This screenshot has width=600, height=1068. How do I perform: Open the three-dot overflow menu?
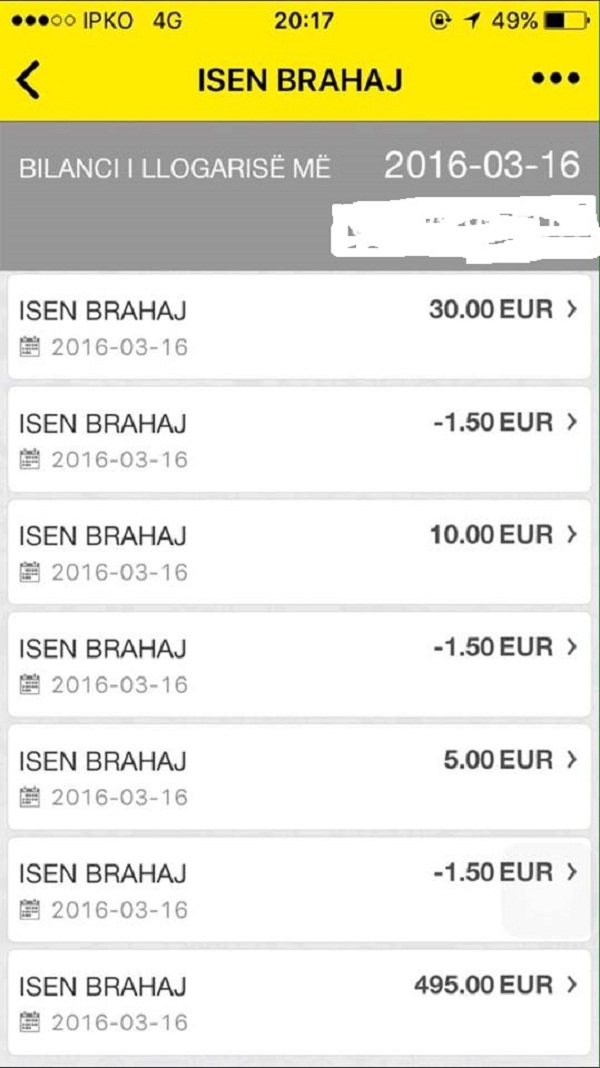coord(556,79)
